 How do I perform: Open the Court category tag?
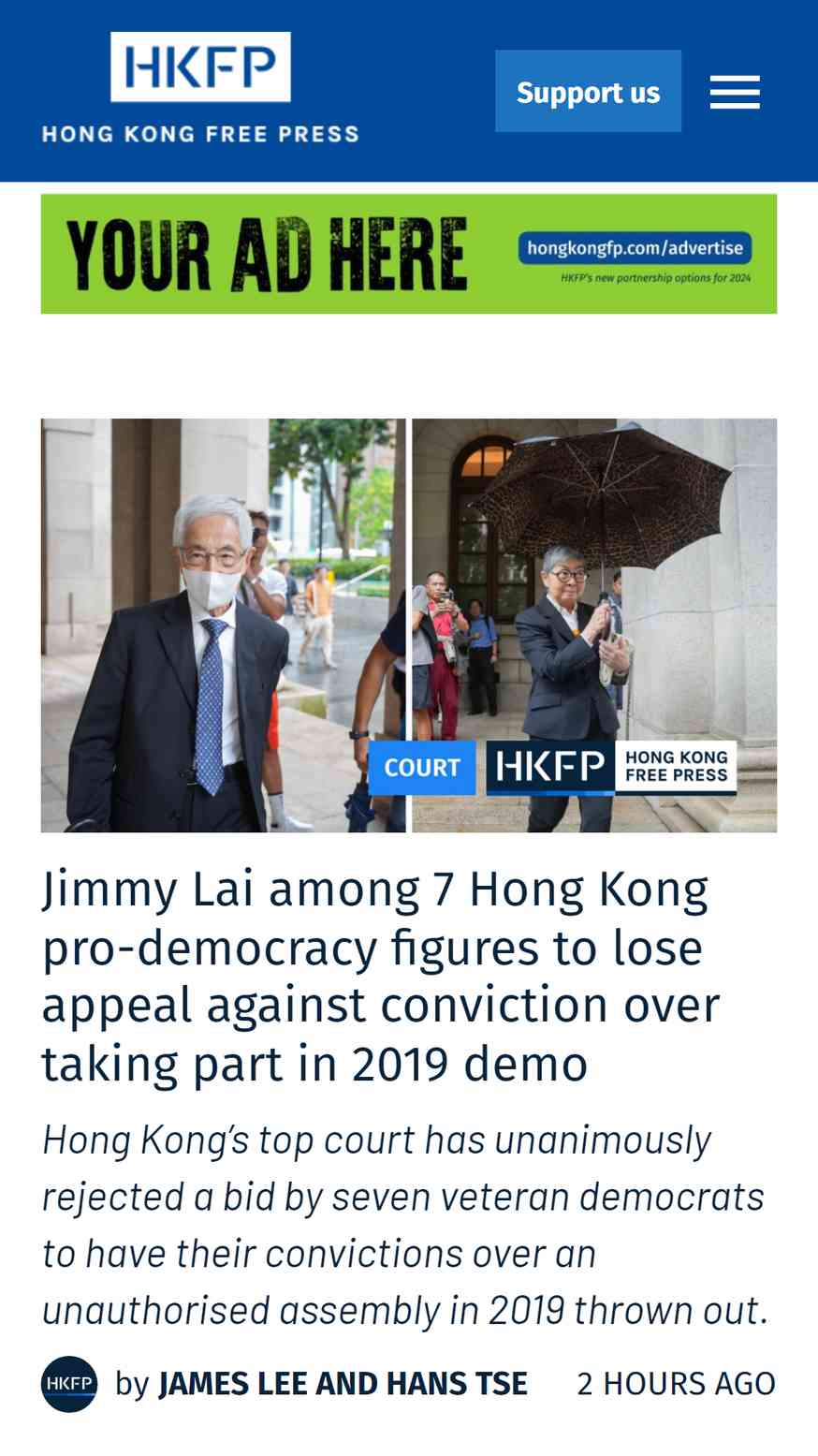click(x=422, y=768)
